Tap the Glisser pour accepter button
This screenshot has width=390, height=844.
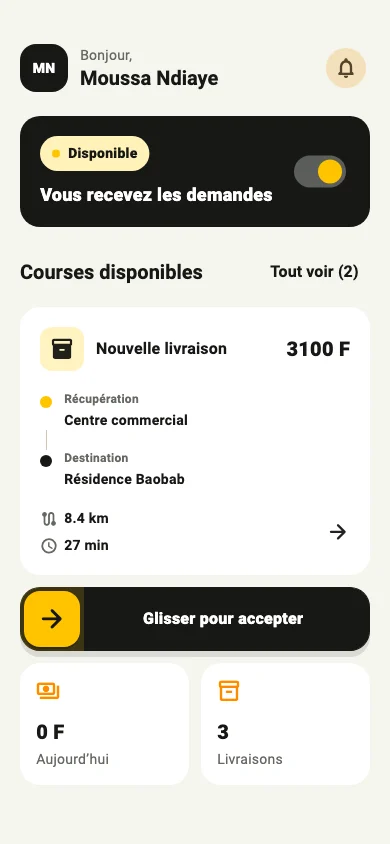(195, 619)
